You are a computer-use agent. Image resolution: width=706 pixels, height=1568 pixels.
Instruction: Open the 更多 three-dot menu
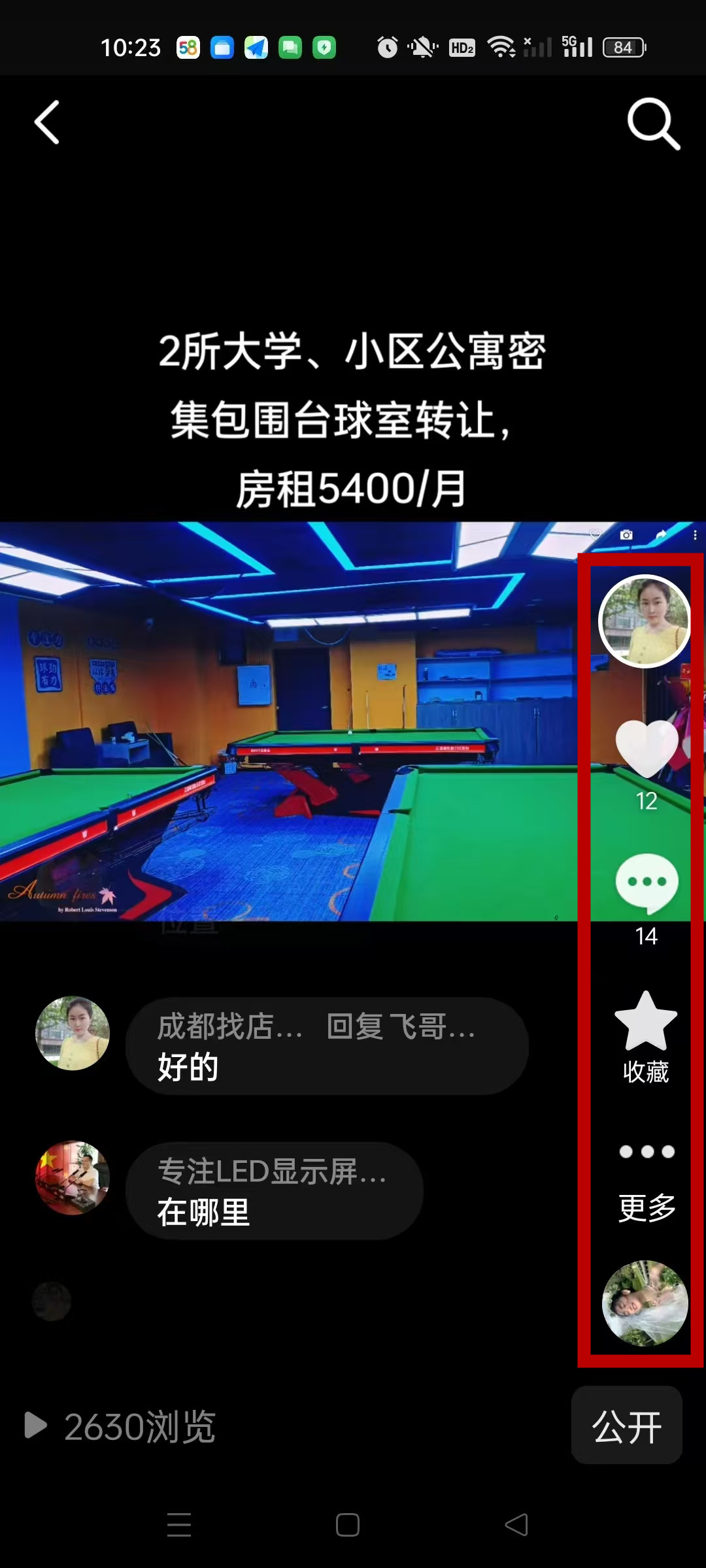pos(647,1152)
